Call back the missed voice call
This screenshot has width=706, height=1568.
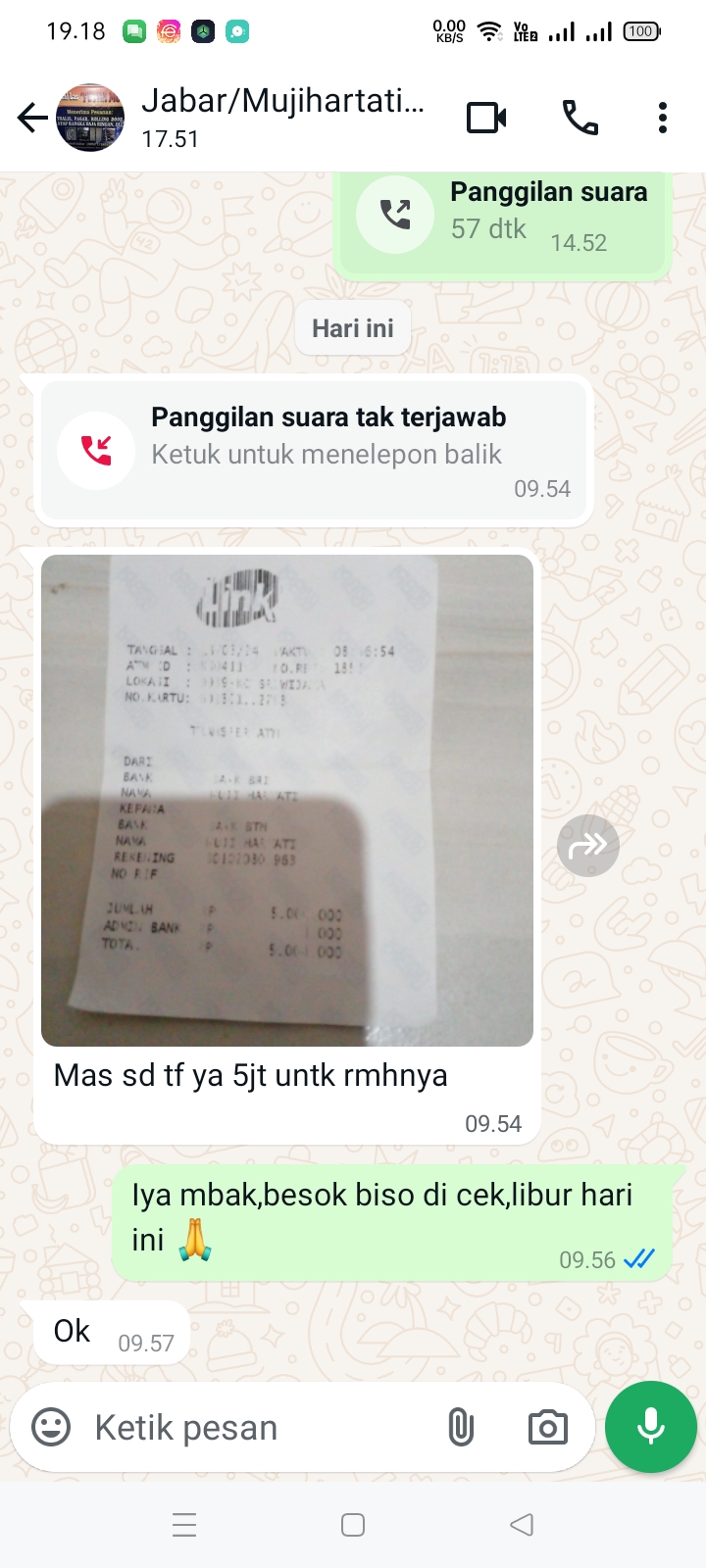[314, 451]
